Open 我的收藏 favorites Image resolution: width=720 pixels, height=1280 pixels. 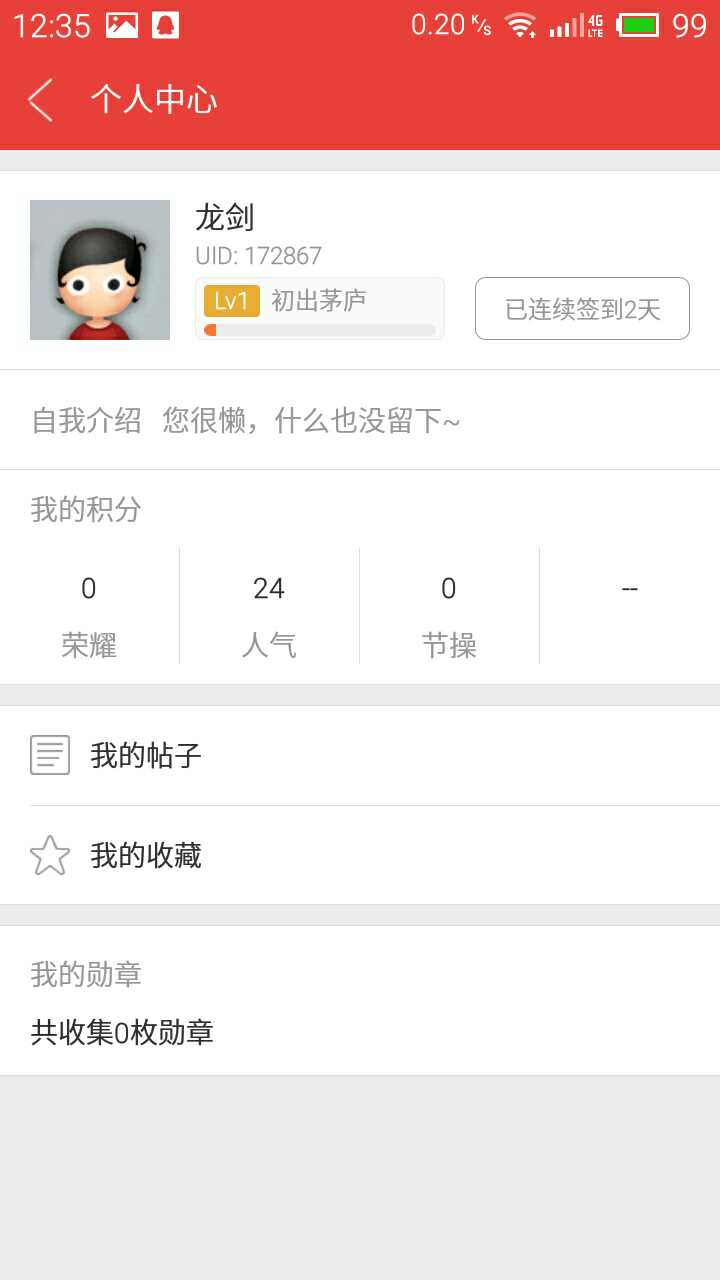pyautogui.click(x=360, y=855)
